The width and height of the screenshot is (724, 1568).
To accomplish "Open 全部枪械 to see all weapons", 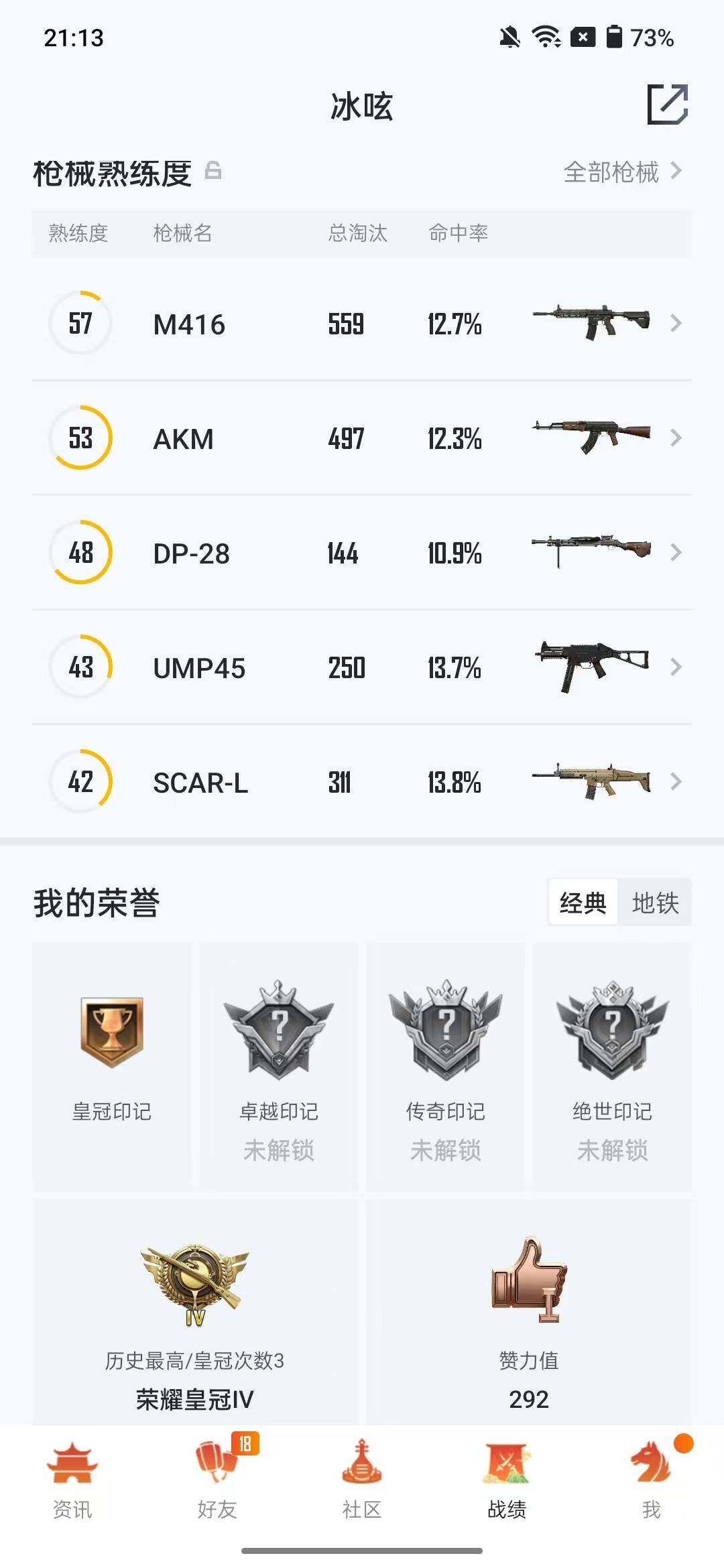I will 613,173.
